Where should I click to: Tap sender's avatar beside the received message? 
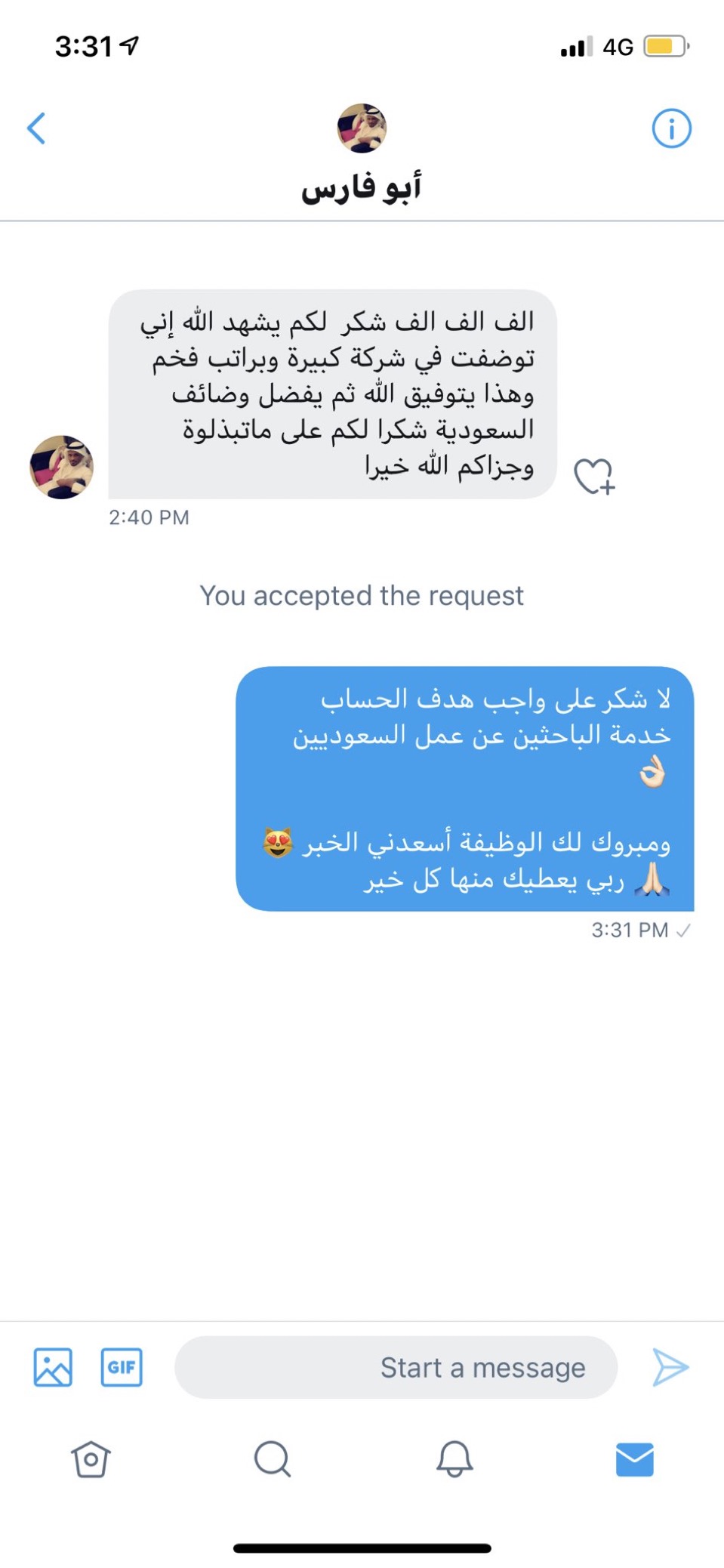(62, 467)
